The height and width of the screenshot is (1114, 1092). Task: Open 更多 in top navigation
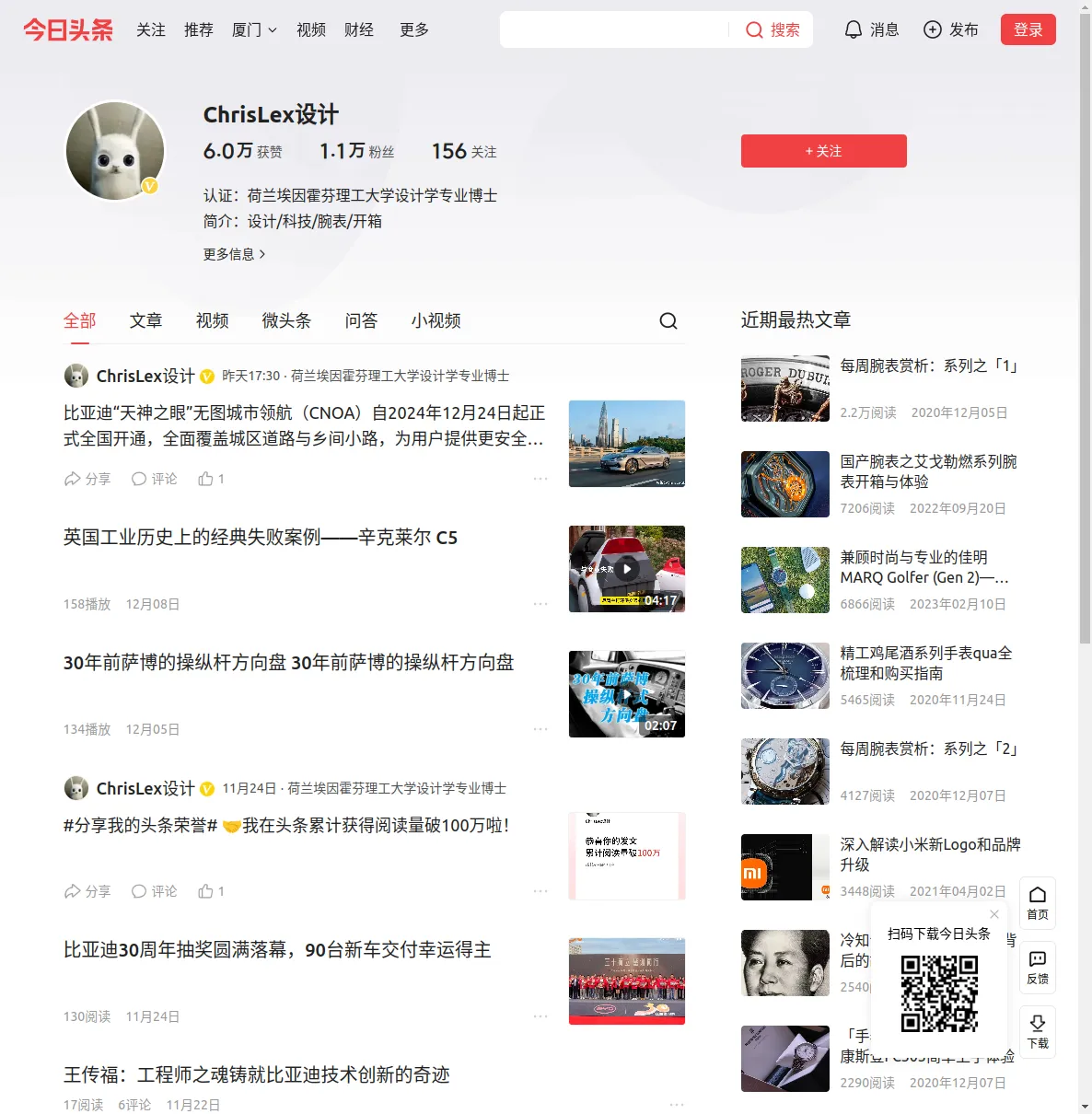point(414,29)
